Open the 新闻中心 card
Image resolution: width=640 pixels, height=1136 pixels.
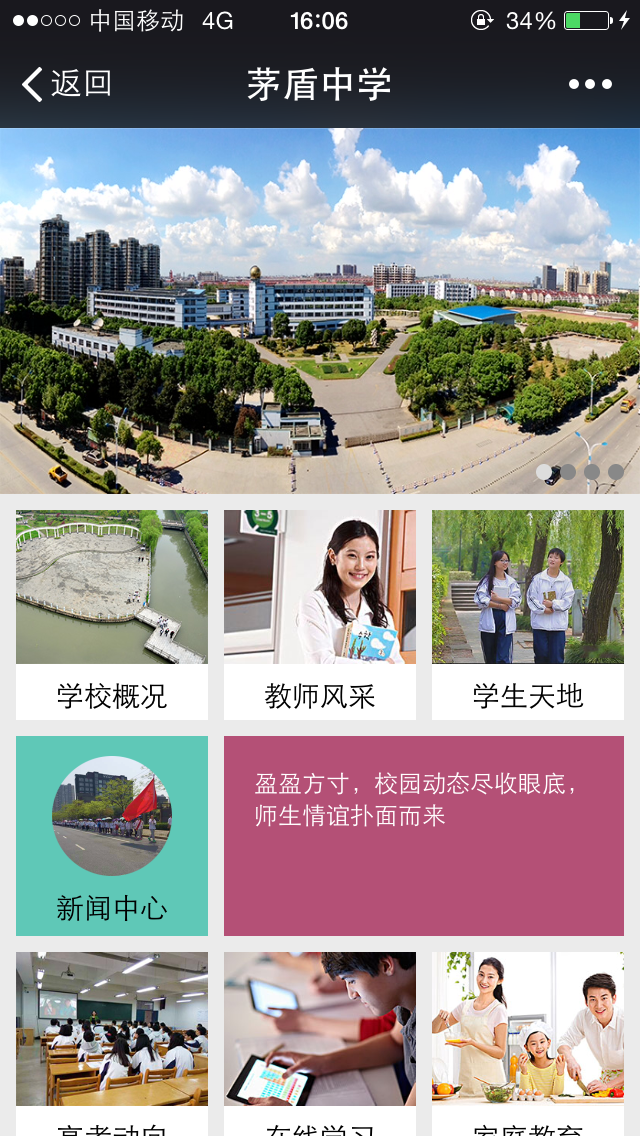[112, 836]
